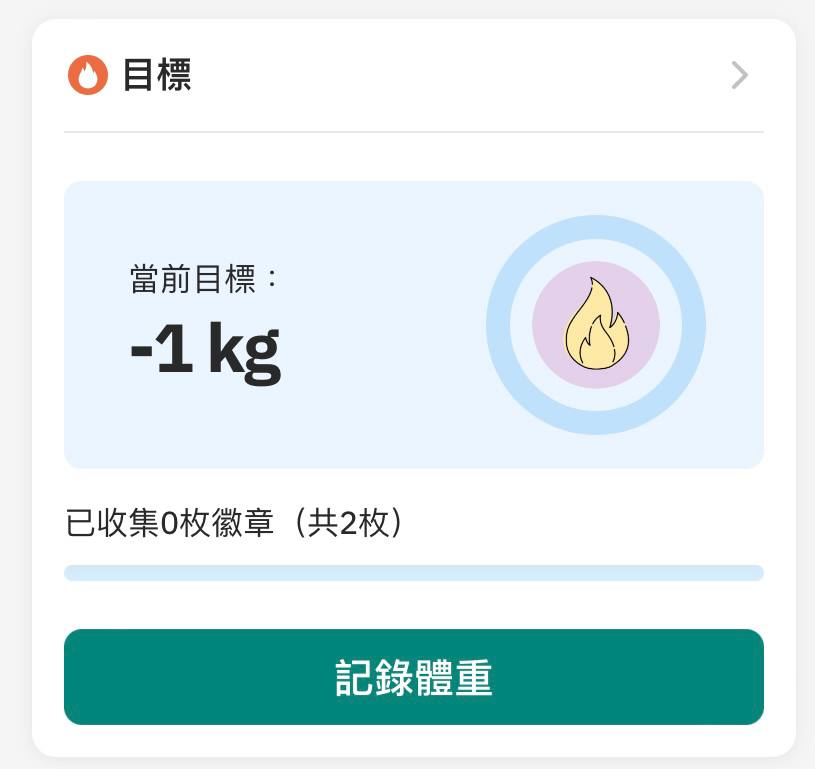
Task: Open the current goal -1 kg card
Action: [413, 325]
